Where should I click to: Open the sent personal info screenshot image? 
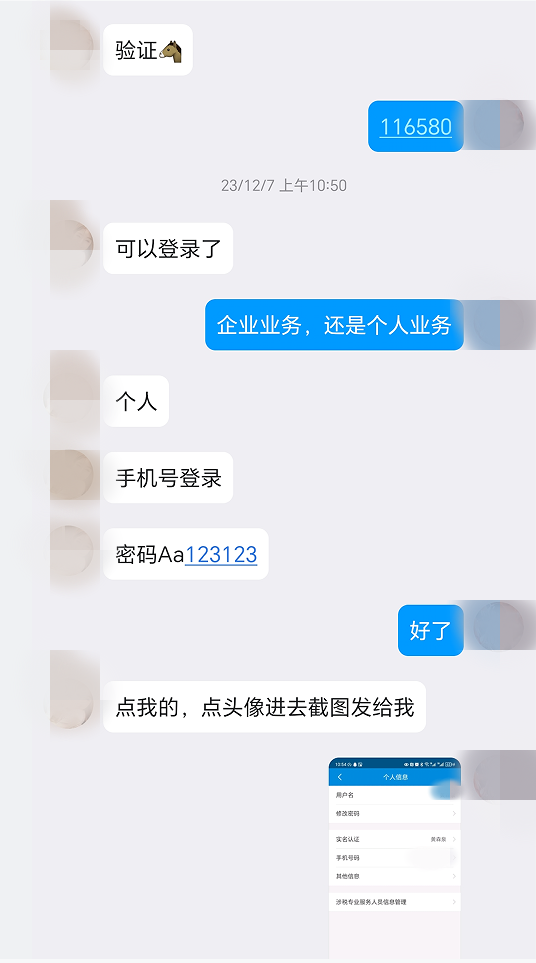[395, 857]
